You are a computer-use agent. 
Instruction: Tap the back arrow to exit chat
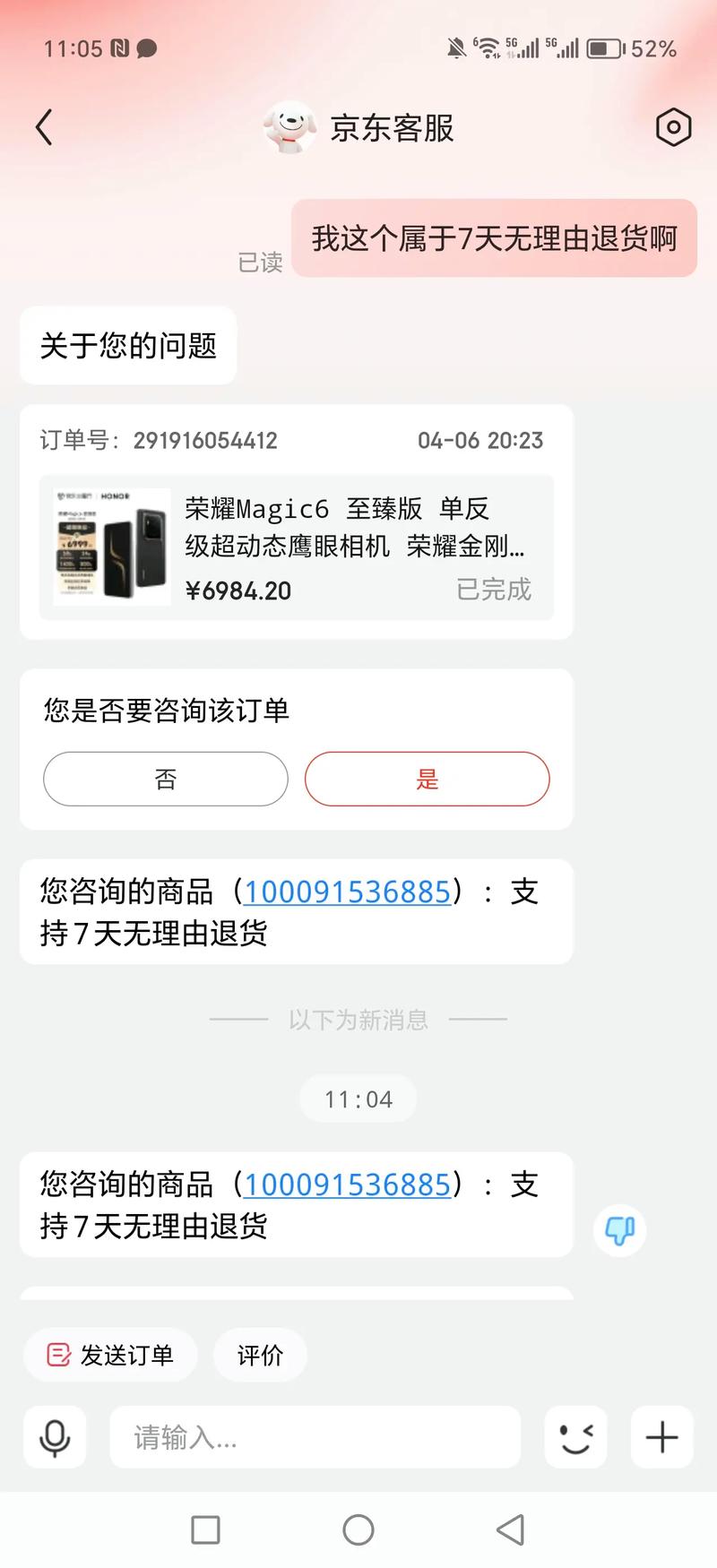pos(43,127)
